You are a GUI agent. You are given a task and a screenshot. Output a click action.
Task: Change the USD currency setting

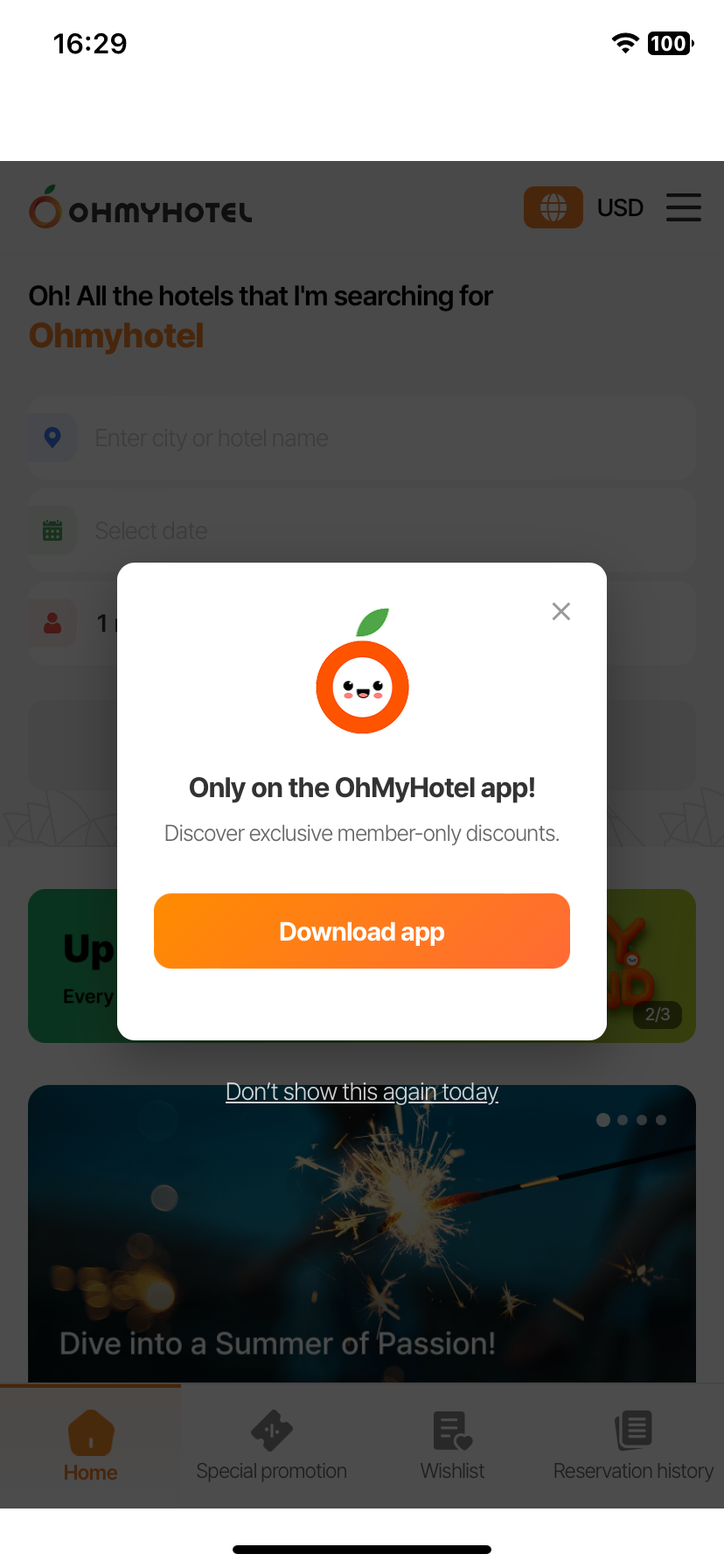tap(620, 208)
